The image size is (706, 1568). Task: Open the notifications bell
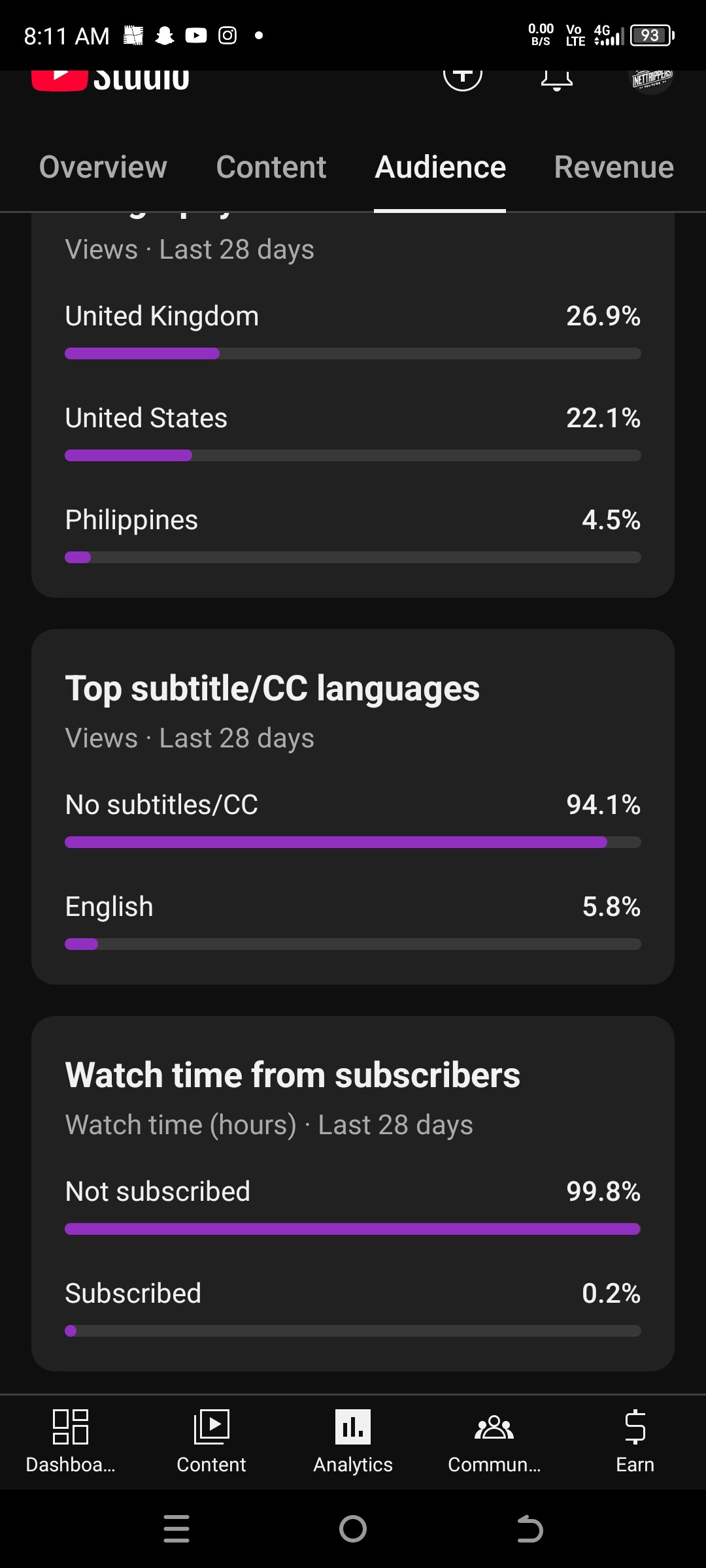tap(557, 78)
